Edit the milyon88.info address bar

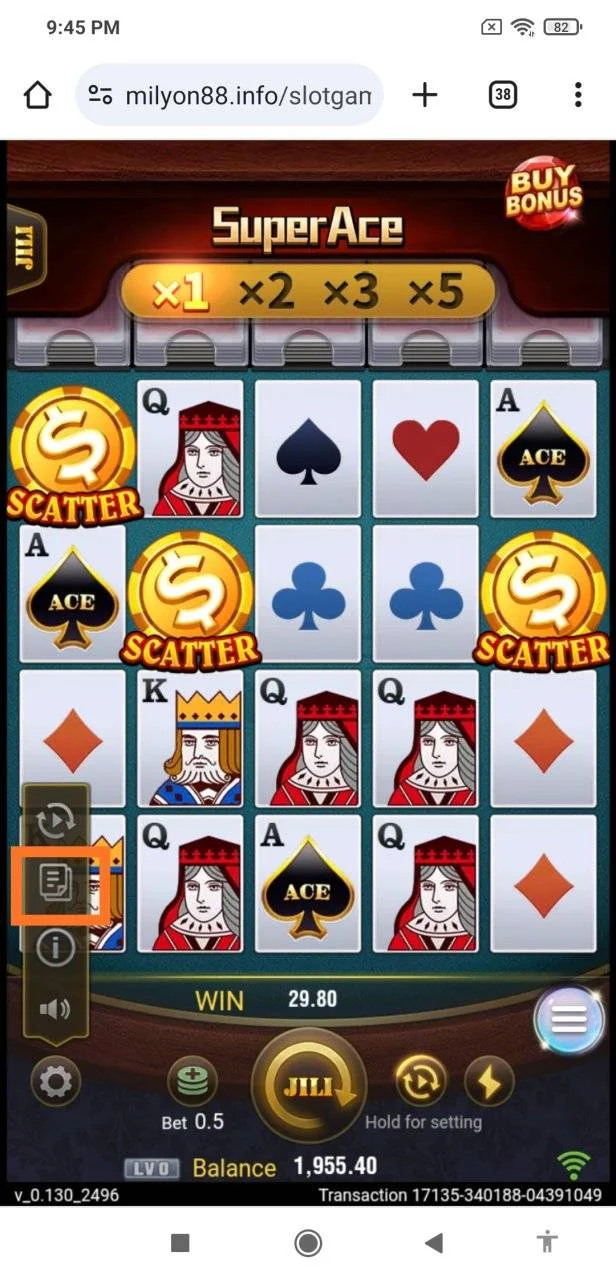click(230, 96)
